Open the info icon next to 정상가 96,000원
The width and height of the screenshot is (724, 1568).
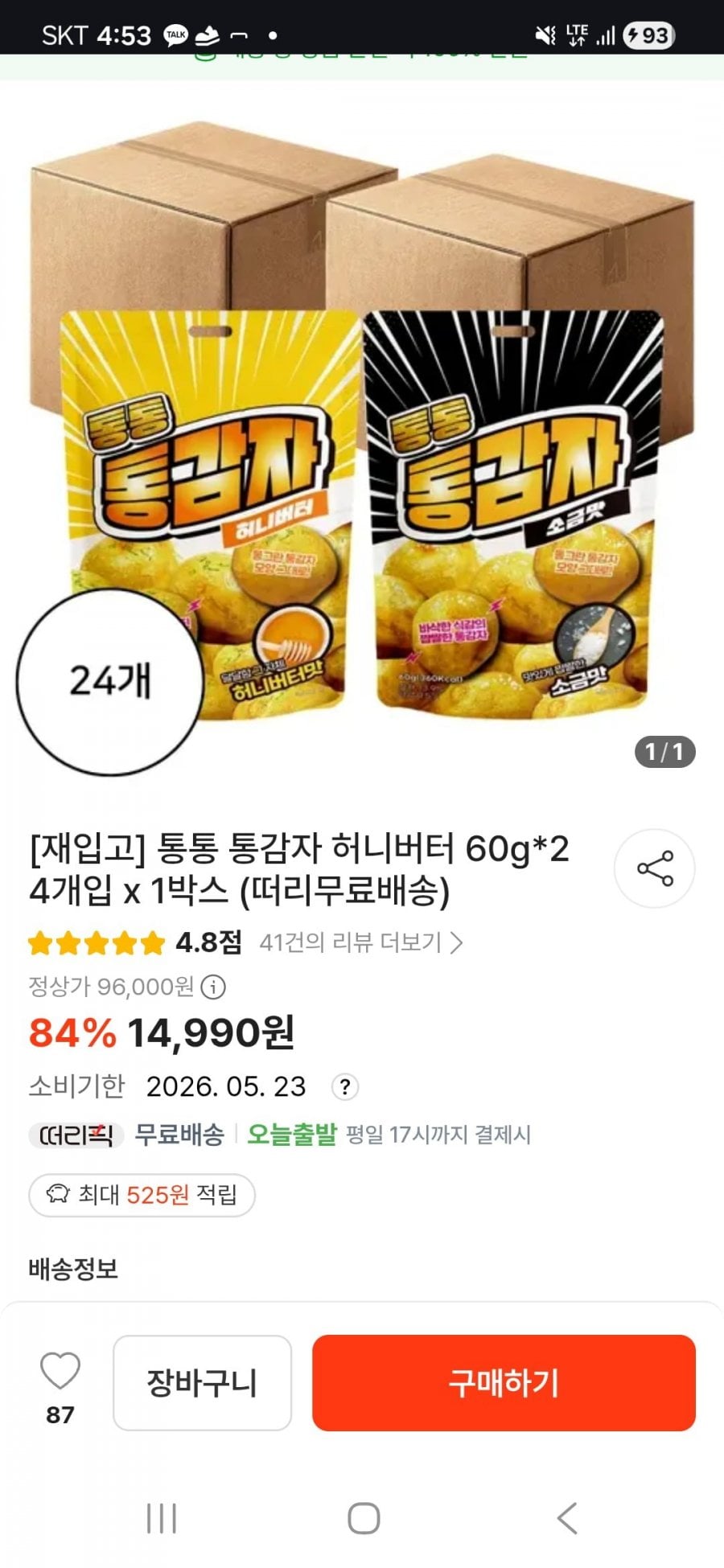(213, 985)
